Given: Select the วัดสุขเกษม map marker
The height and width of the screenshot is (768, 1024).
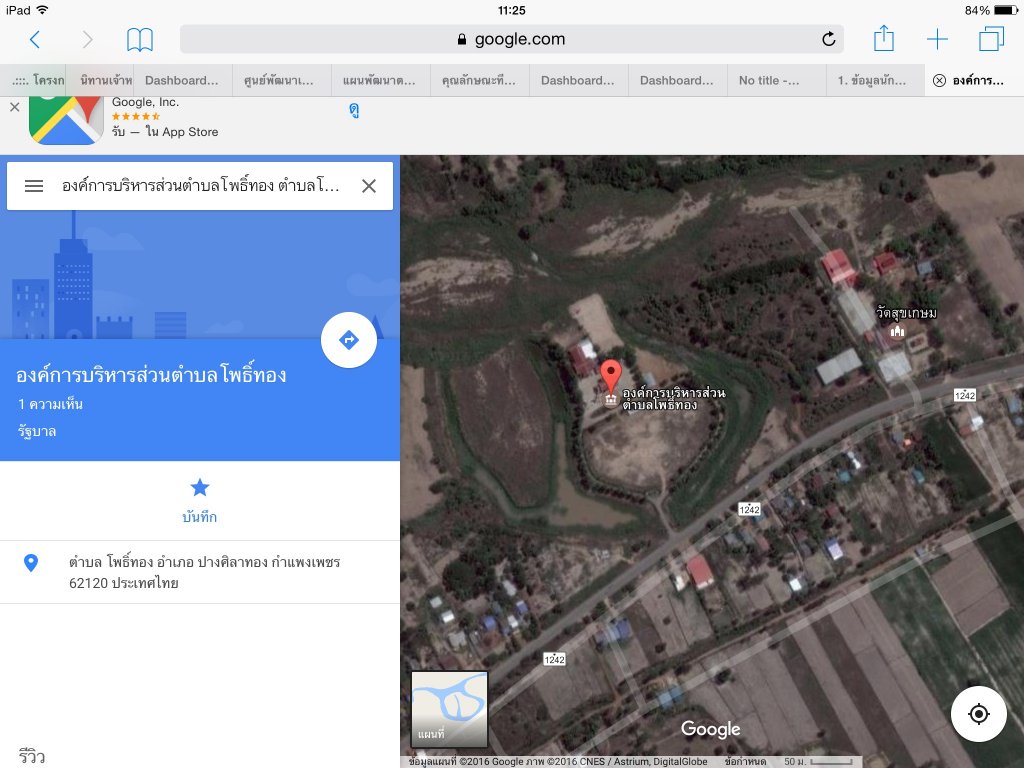Looking at the screenshot, I should tap(897, 330).
